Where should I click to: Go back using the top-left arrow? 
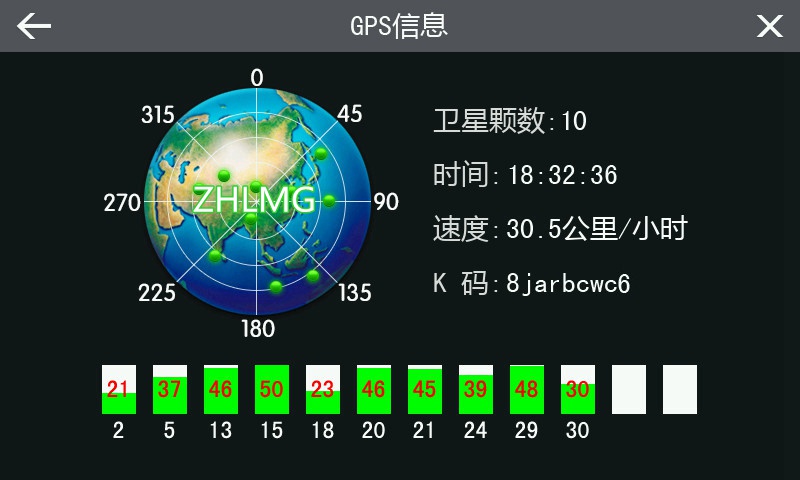34,26
